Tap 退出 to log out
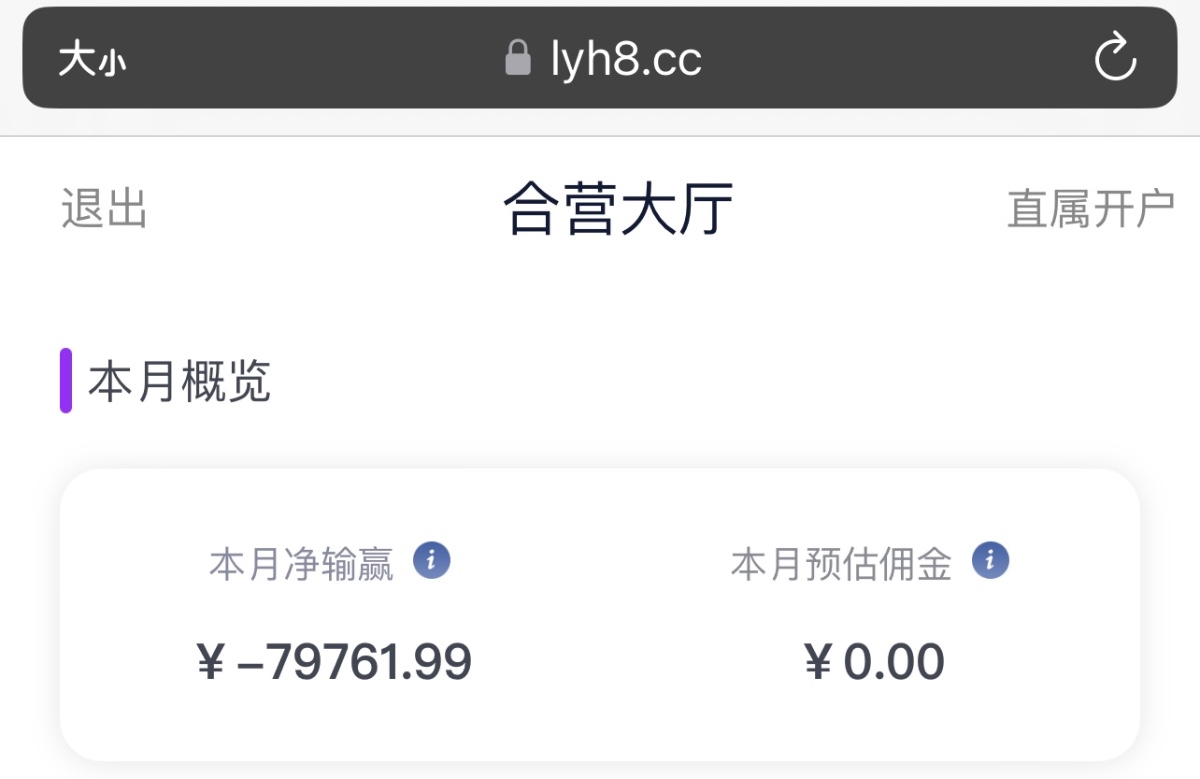 [x=104, y=210]
